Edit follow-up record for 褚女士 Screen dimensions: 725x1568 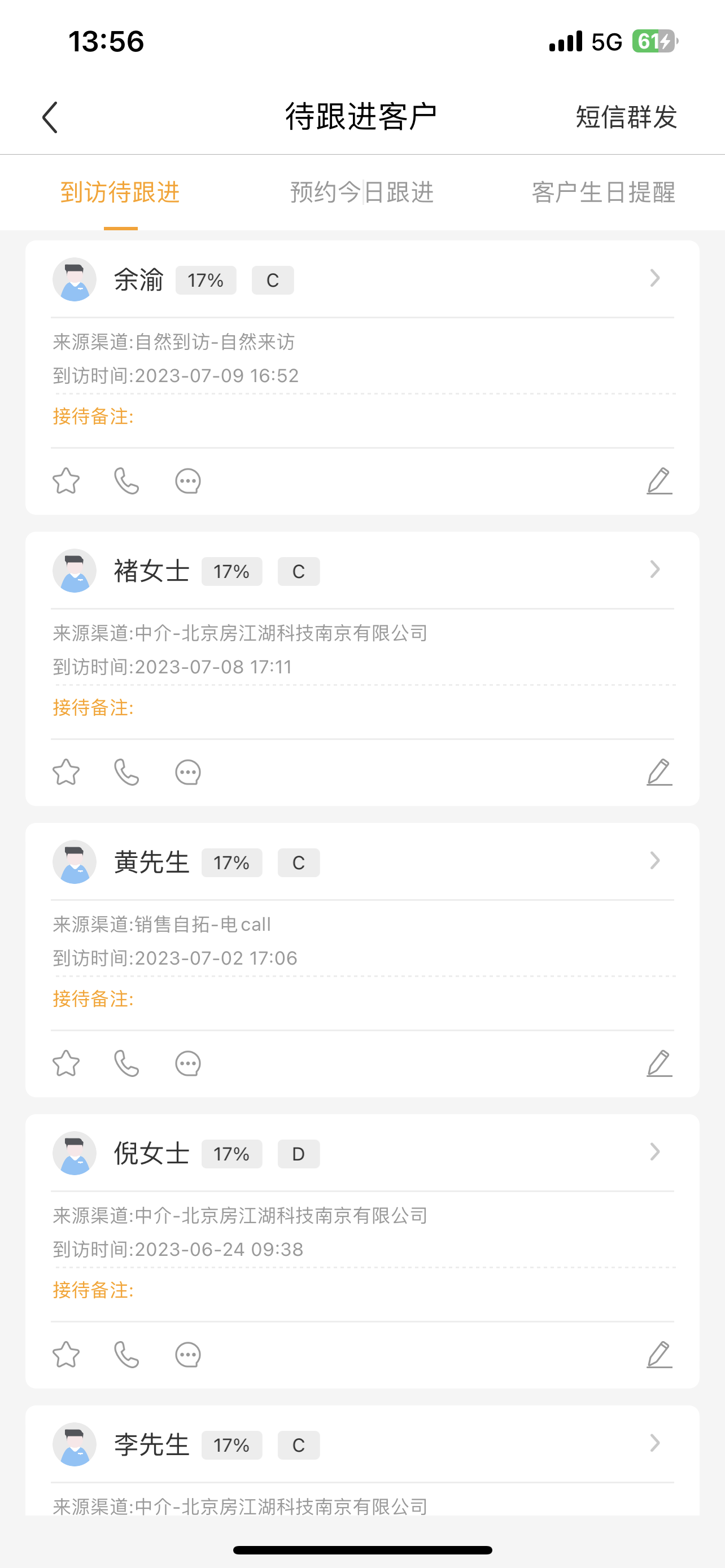pyautogui.click(x=658, y=773)
